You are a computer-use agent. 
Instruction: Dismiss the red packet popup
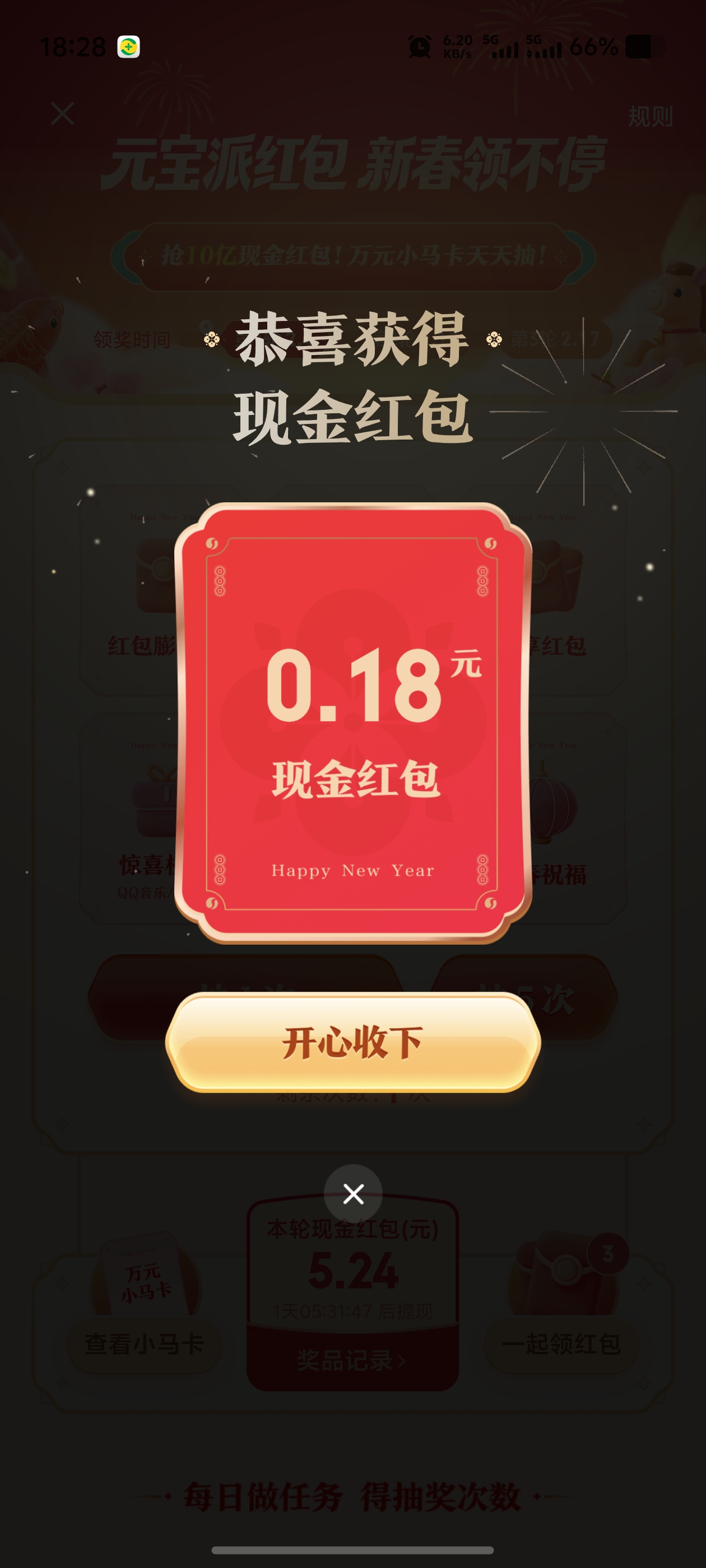[352, 1194]
